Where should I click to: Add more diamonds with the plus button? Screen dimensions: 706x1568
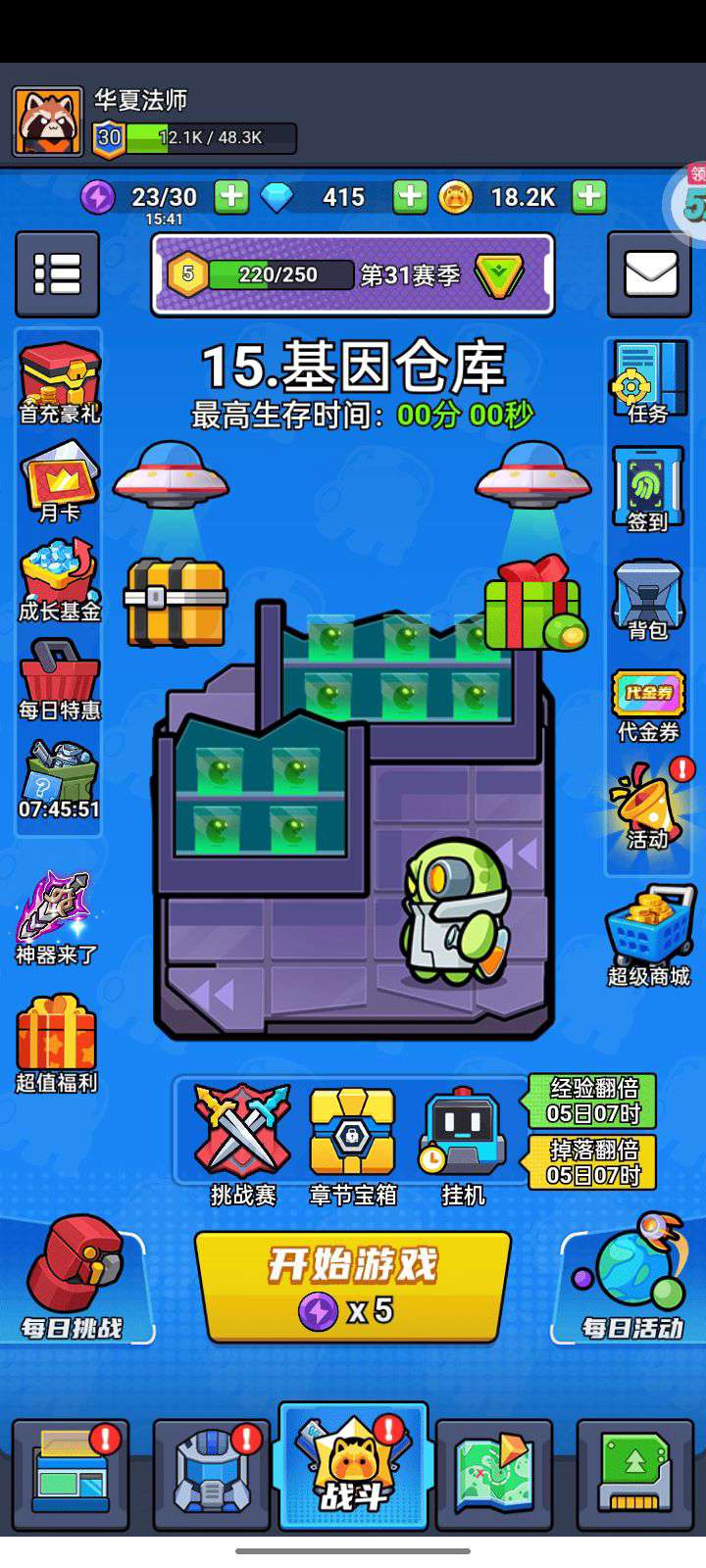(x=410, y=196)
